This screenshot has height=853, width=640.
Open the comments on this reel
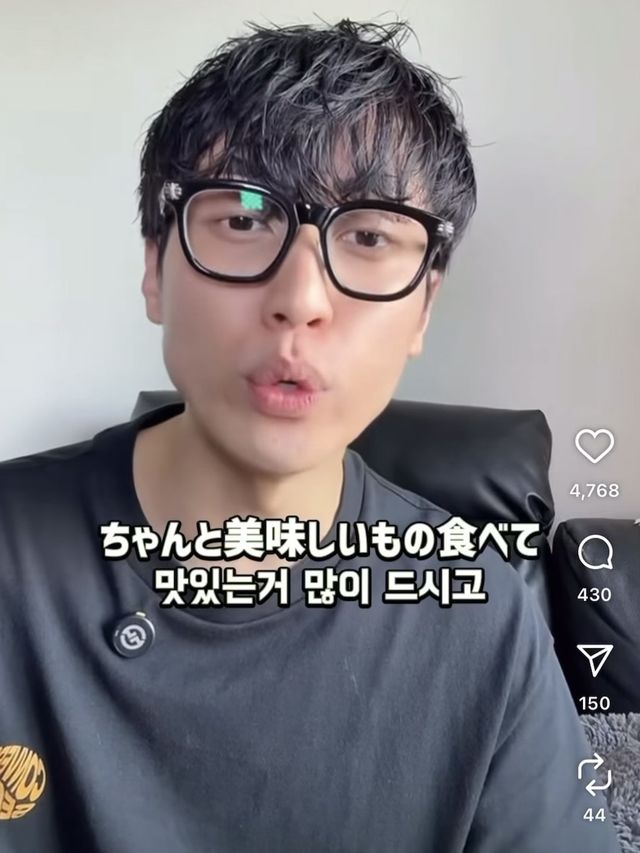click(594, 551)
